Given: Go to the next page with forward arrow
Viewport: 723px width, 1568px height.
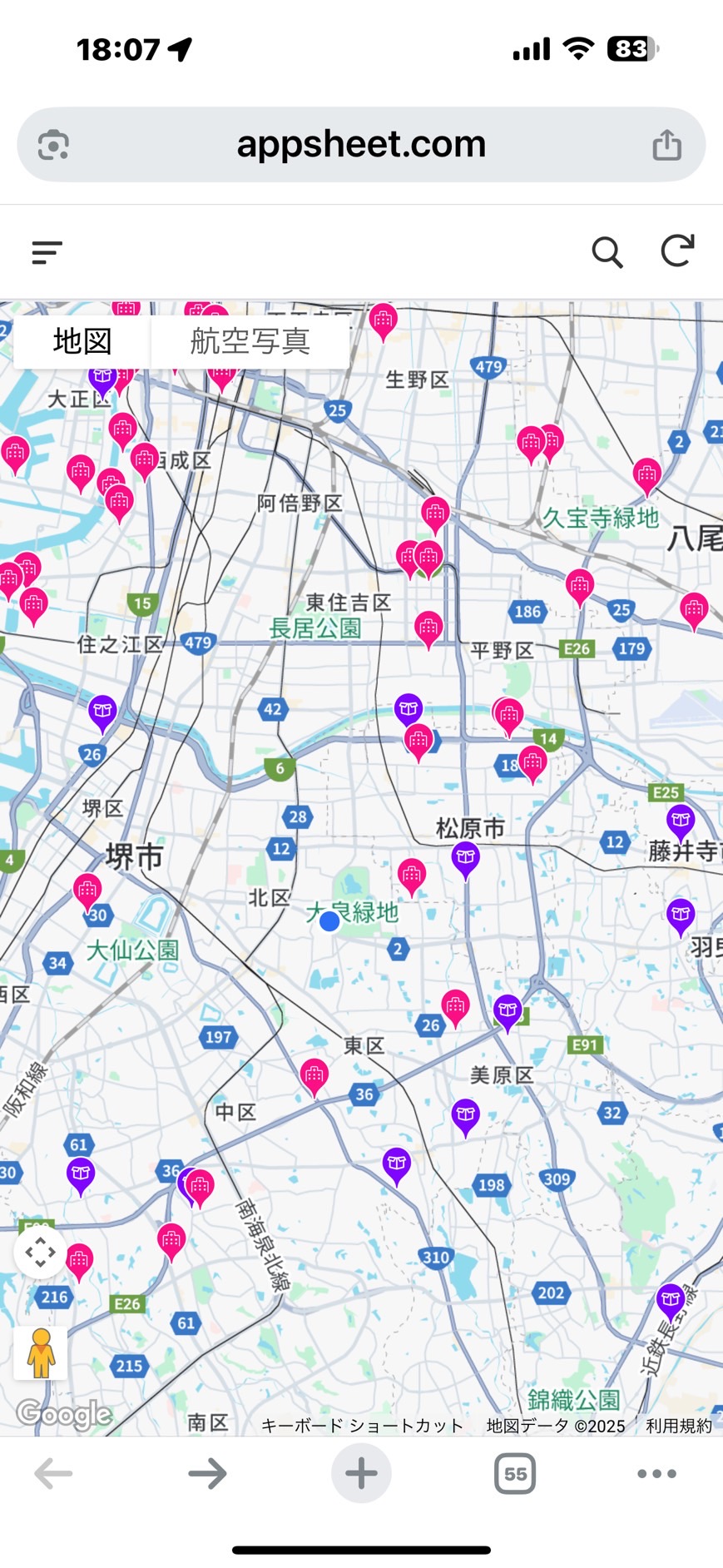Looking at the screenshot, I should click(x=207, y=1473).
